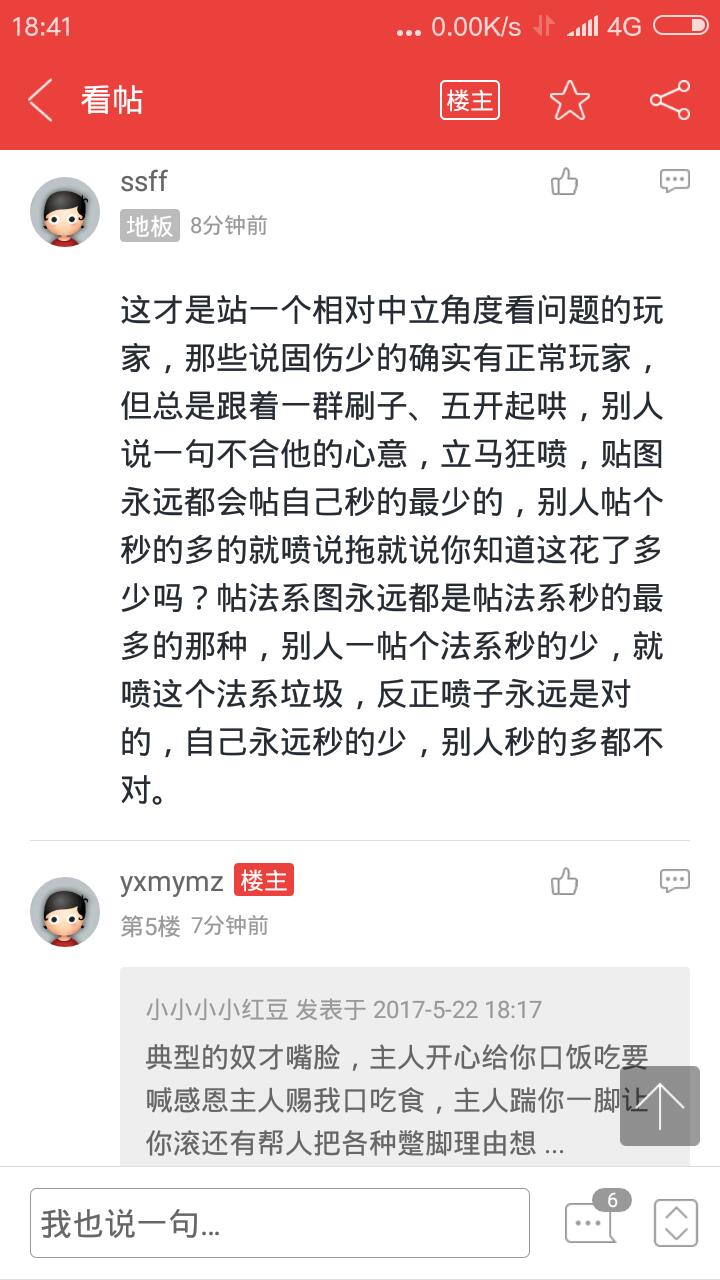Screen dimensions: 720x1280
Task: Go back from the 看帖 page
Action: [40, 100]
